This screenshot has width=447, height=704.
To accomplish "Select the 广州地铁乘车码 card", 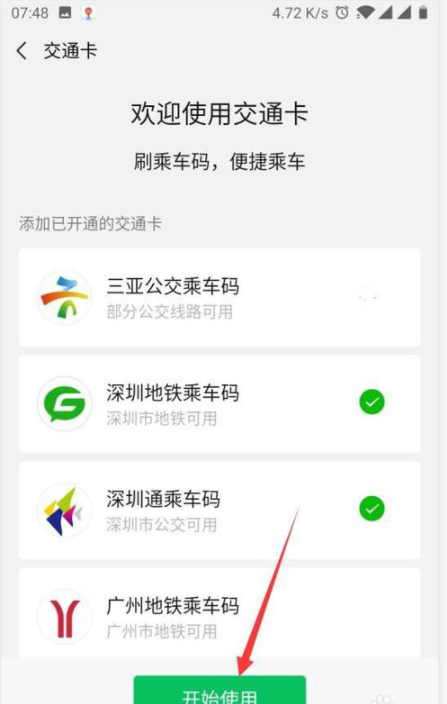I will pyautogui.click(x=219, y=613).
